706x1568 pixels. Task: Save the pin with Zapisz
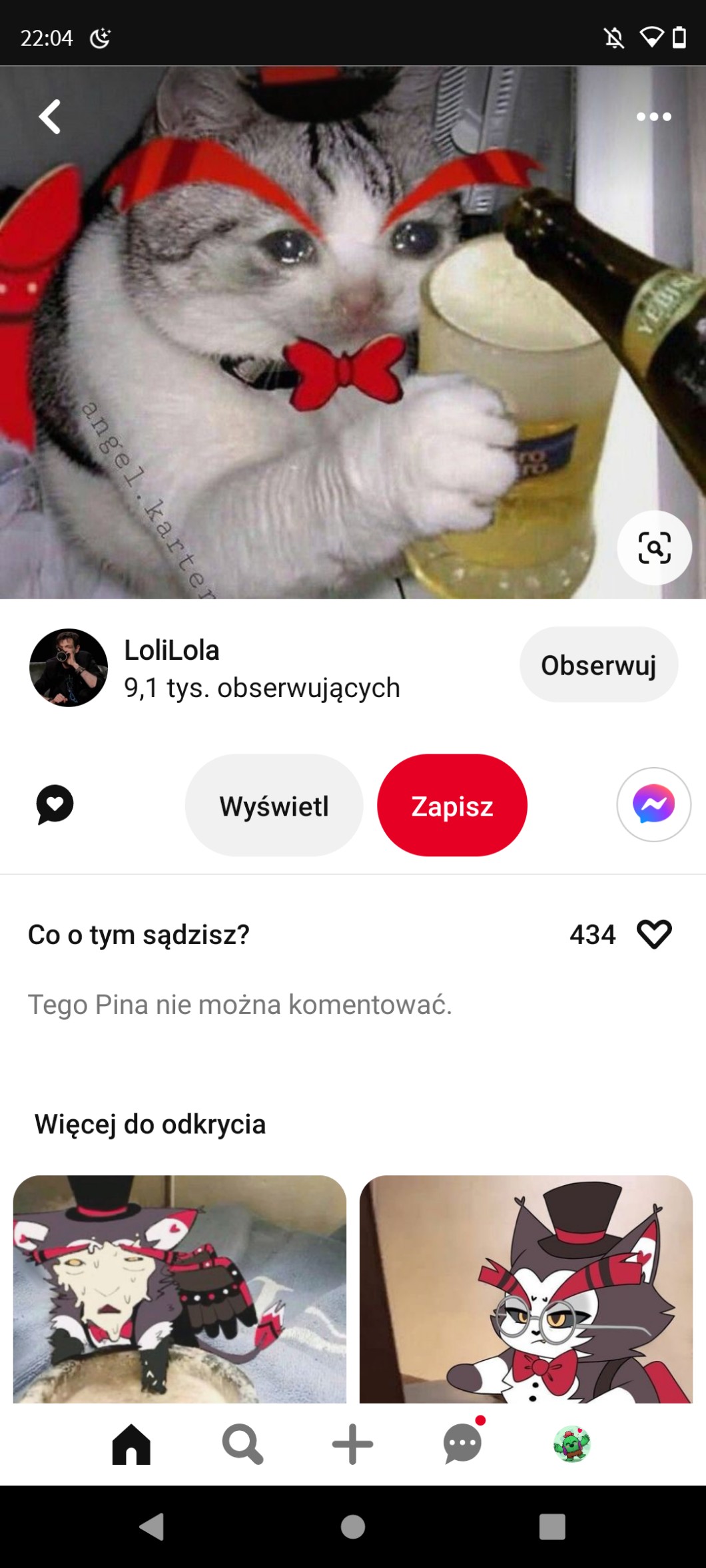point(452,806)
